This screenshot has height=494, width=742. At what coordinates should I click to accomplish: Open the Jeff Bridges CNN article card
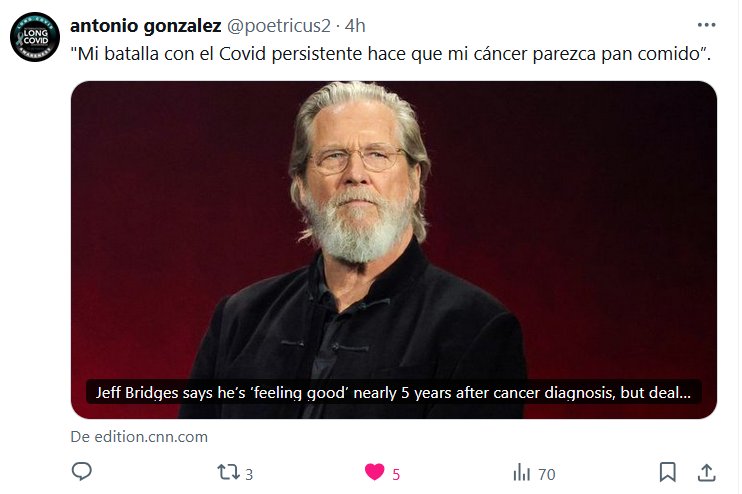click(x=393, y=249)
